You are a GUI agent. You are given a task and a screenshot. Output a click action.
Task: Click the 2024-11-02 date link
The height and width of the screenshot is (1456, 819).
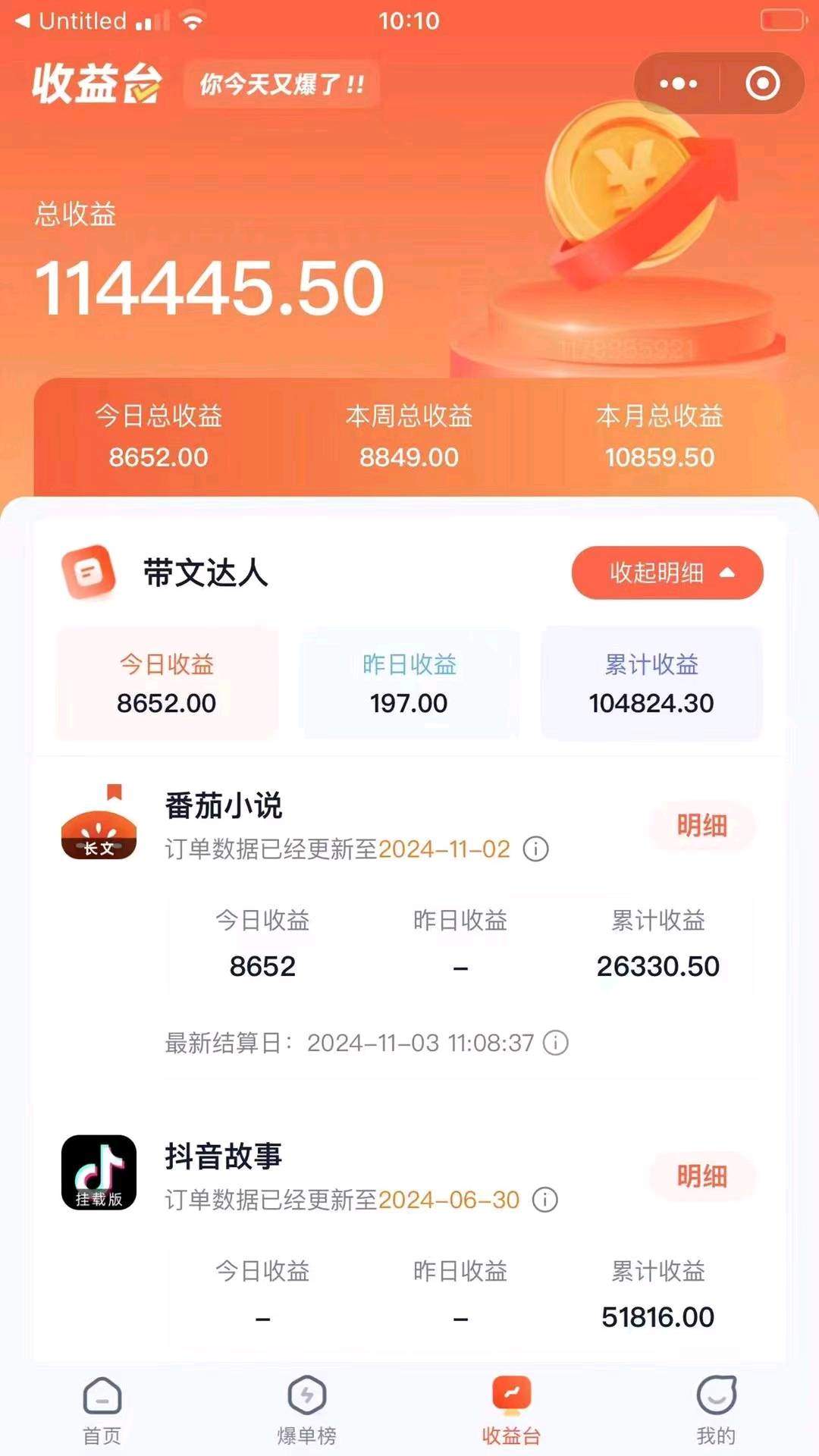(445, 850)
